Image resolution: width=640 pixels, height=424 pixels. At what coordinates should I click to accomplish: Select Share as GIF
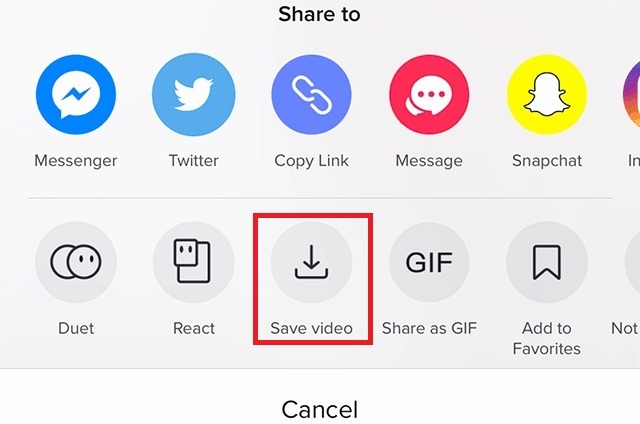(429, 262)
